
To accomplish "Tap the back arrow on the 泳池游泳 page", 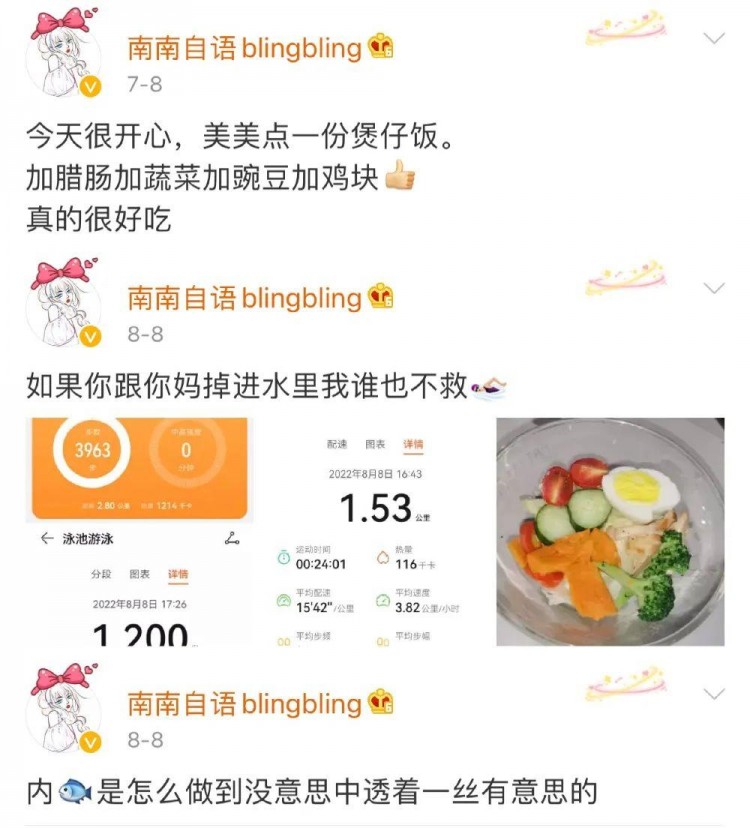I will pos(46,538).
